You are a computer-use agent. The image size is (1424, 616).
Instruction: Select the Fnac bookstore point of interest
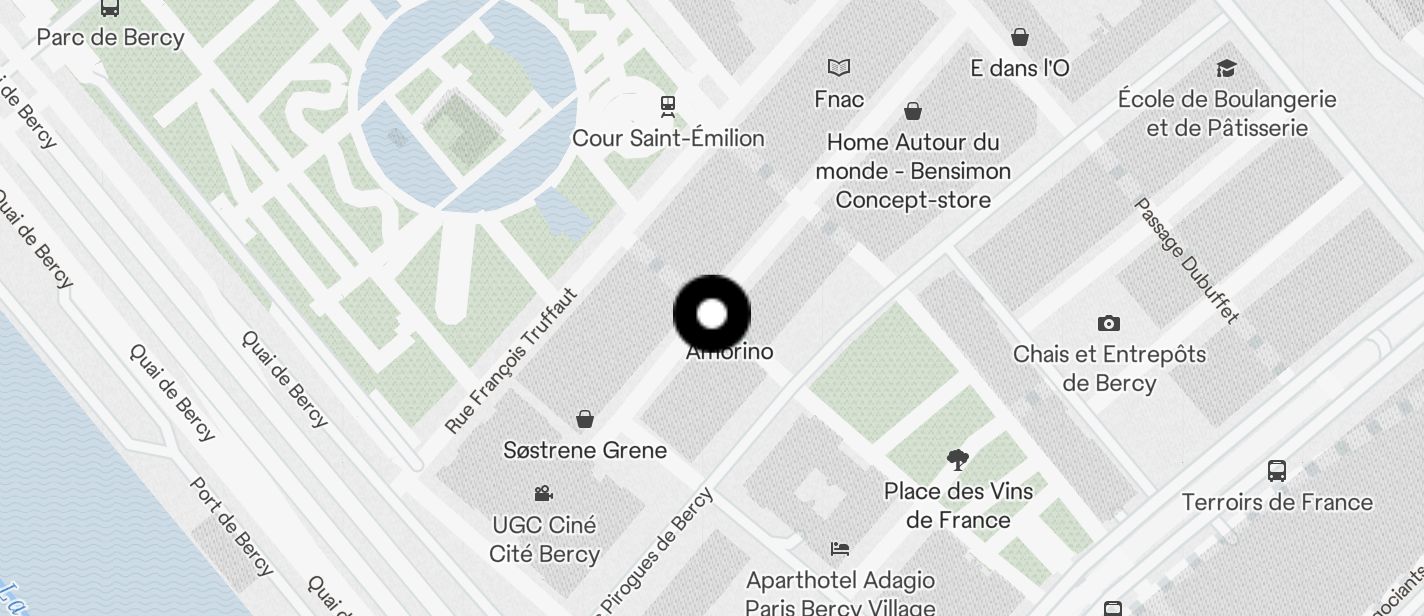point(839,68)
